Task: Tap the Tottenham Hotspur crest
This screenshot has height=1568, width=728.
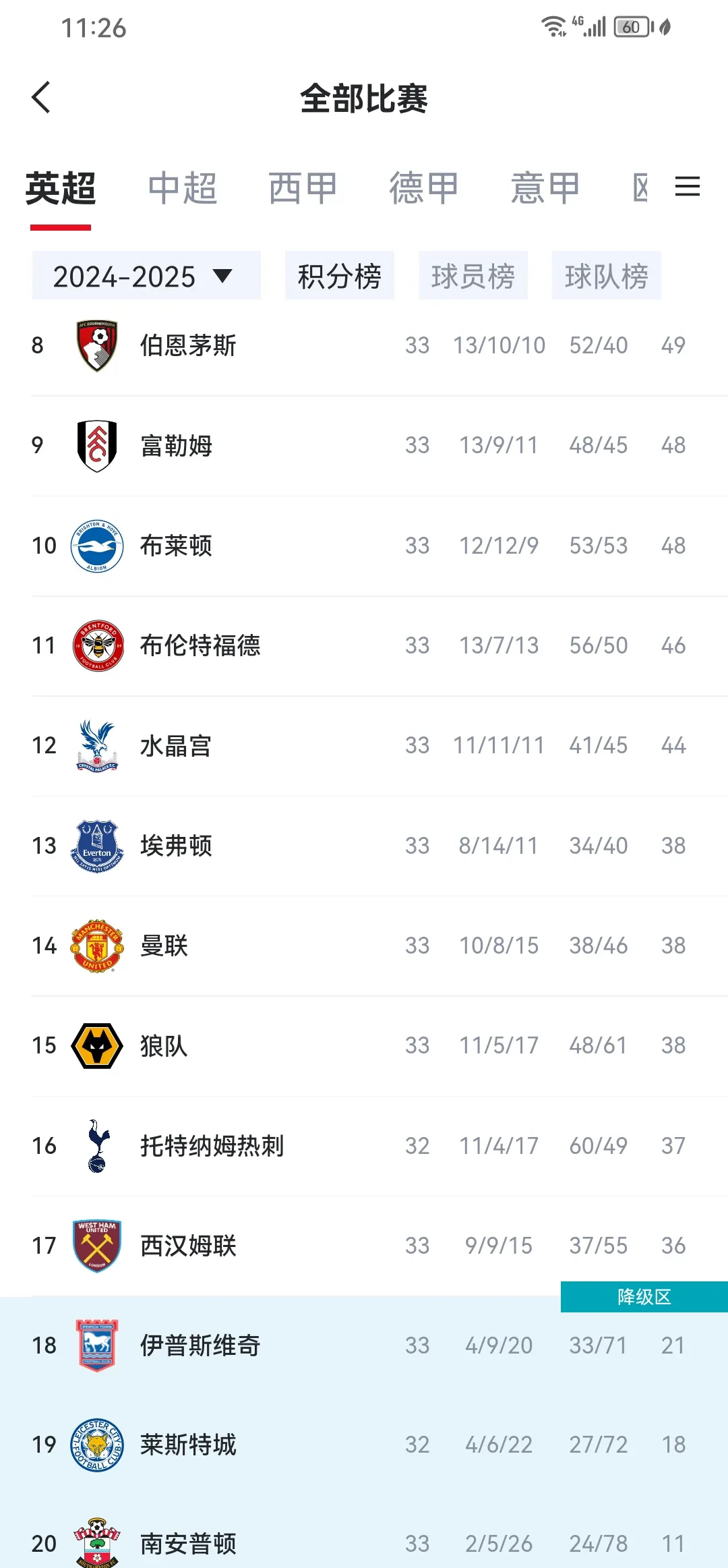Action: [96, 1145]
